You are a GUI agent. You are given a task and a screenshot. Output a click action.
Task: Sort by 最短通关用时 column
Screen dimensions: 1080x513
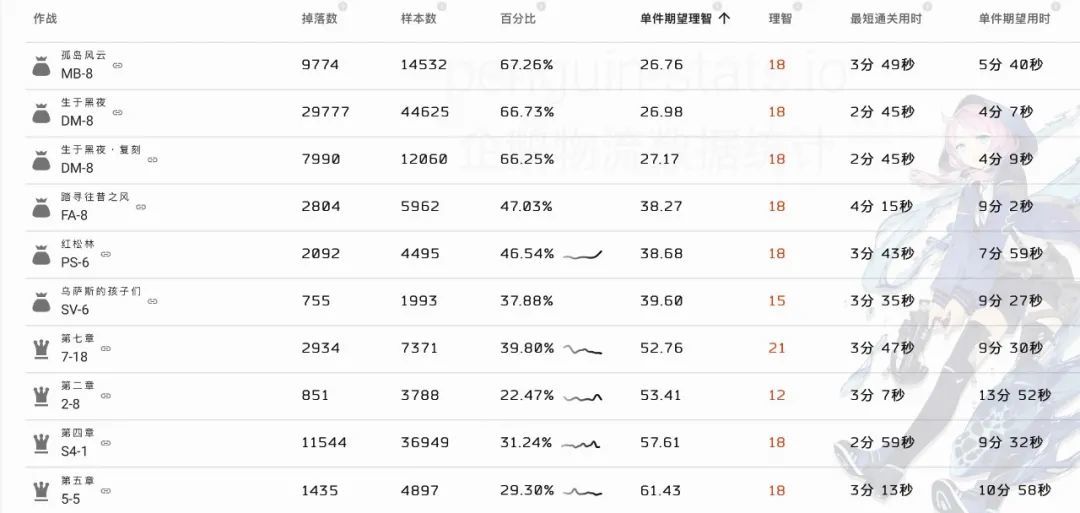pyautogui.click(x=886, y=19)
